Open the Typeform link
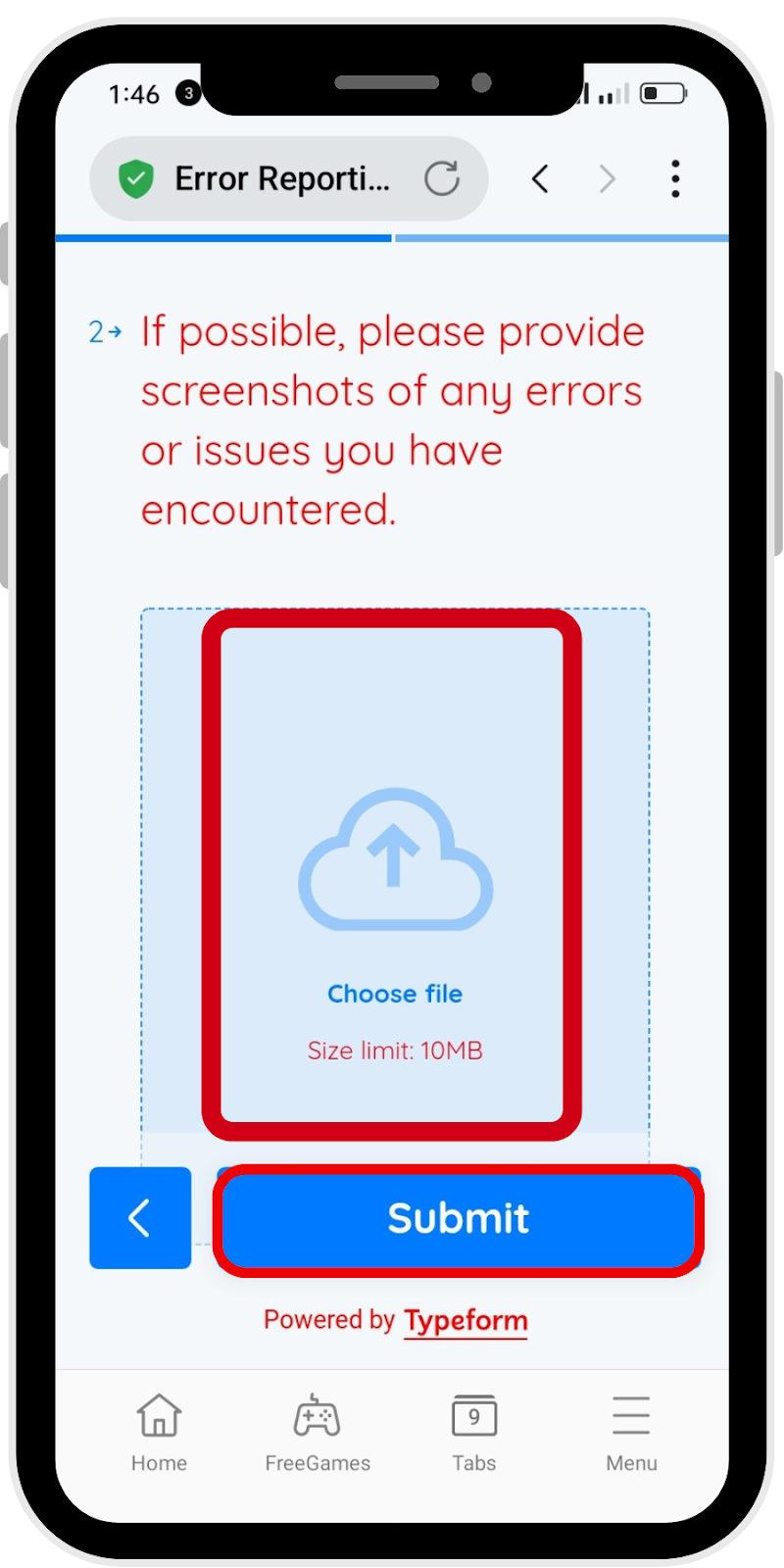The height and width of the screenshot is (1568, 784). 465,1320
